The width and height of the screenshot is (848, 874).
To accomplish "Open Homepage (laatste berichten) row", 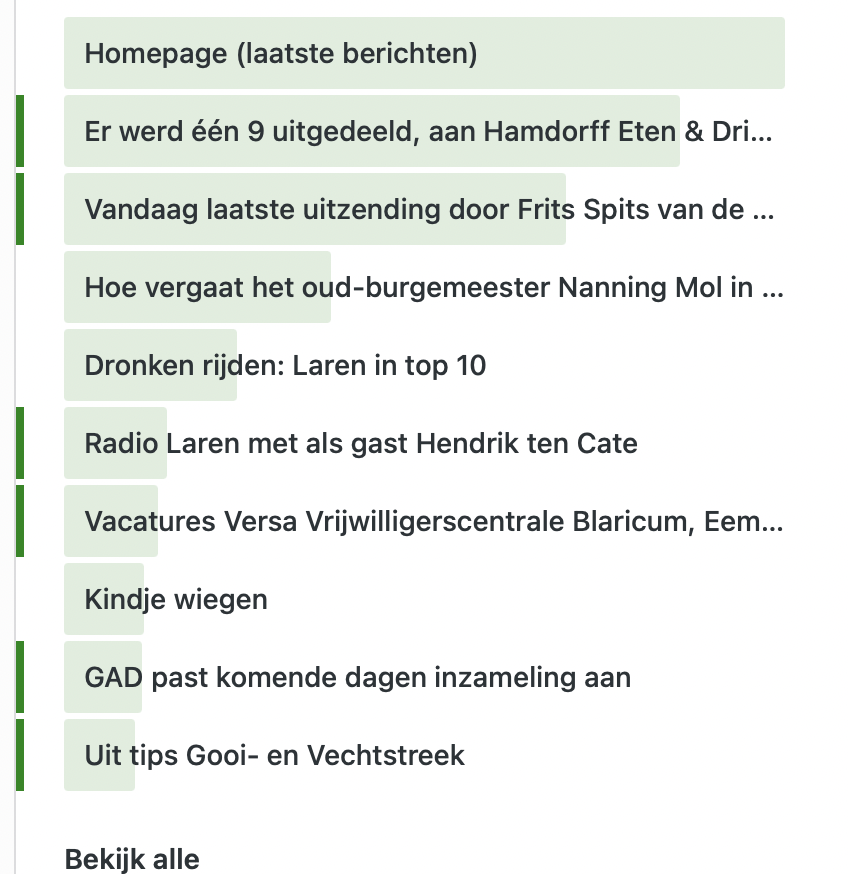I will point(281,53).
